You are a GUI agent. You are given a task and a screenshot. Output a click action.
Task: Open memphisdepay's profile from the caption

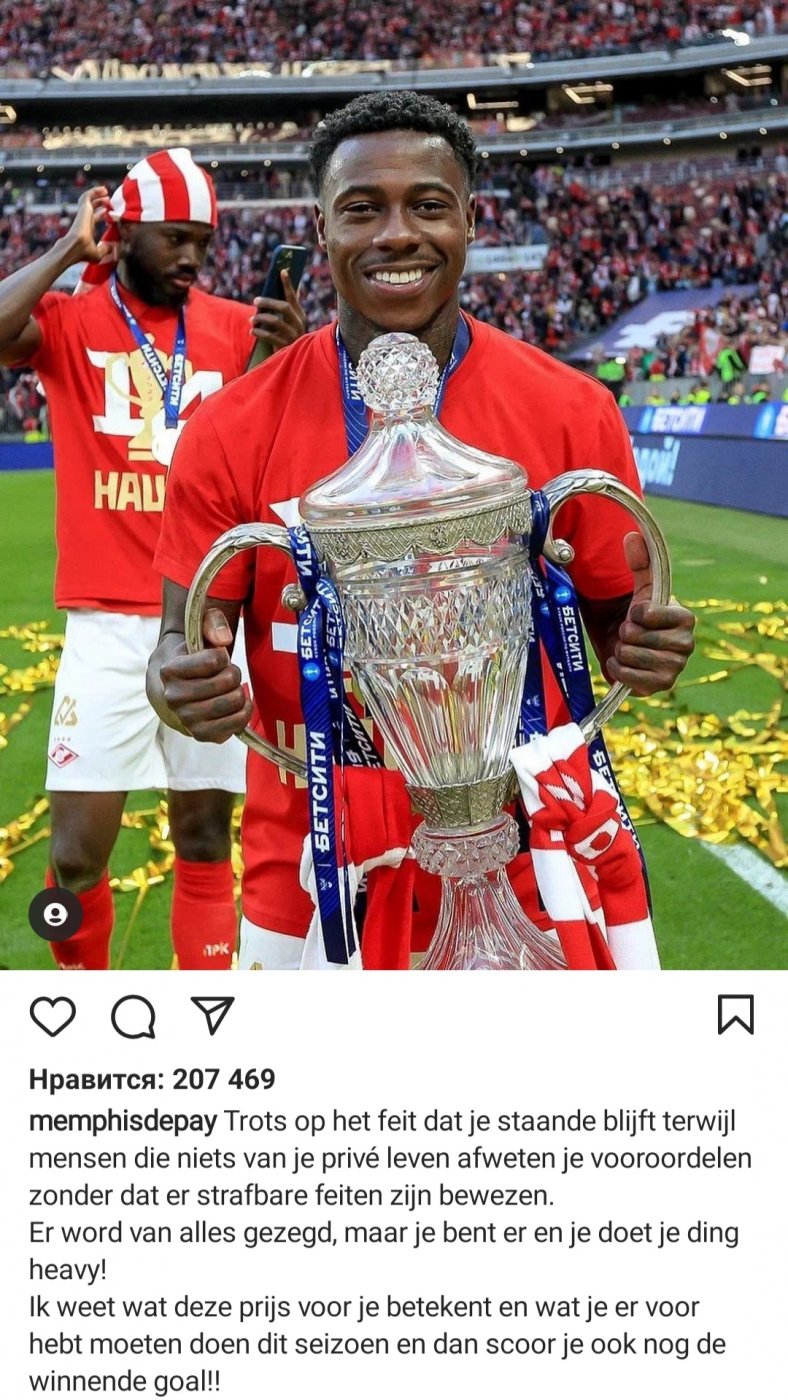point(122,1121)
